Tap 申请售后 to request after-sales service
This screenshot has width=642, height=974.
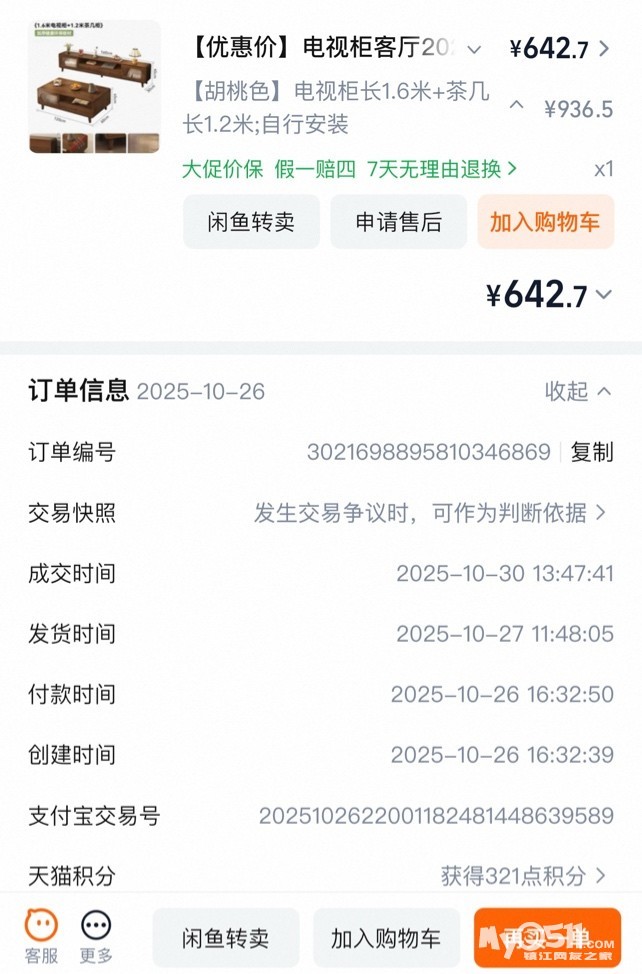point(398,222)
